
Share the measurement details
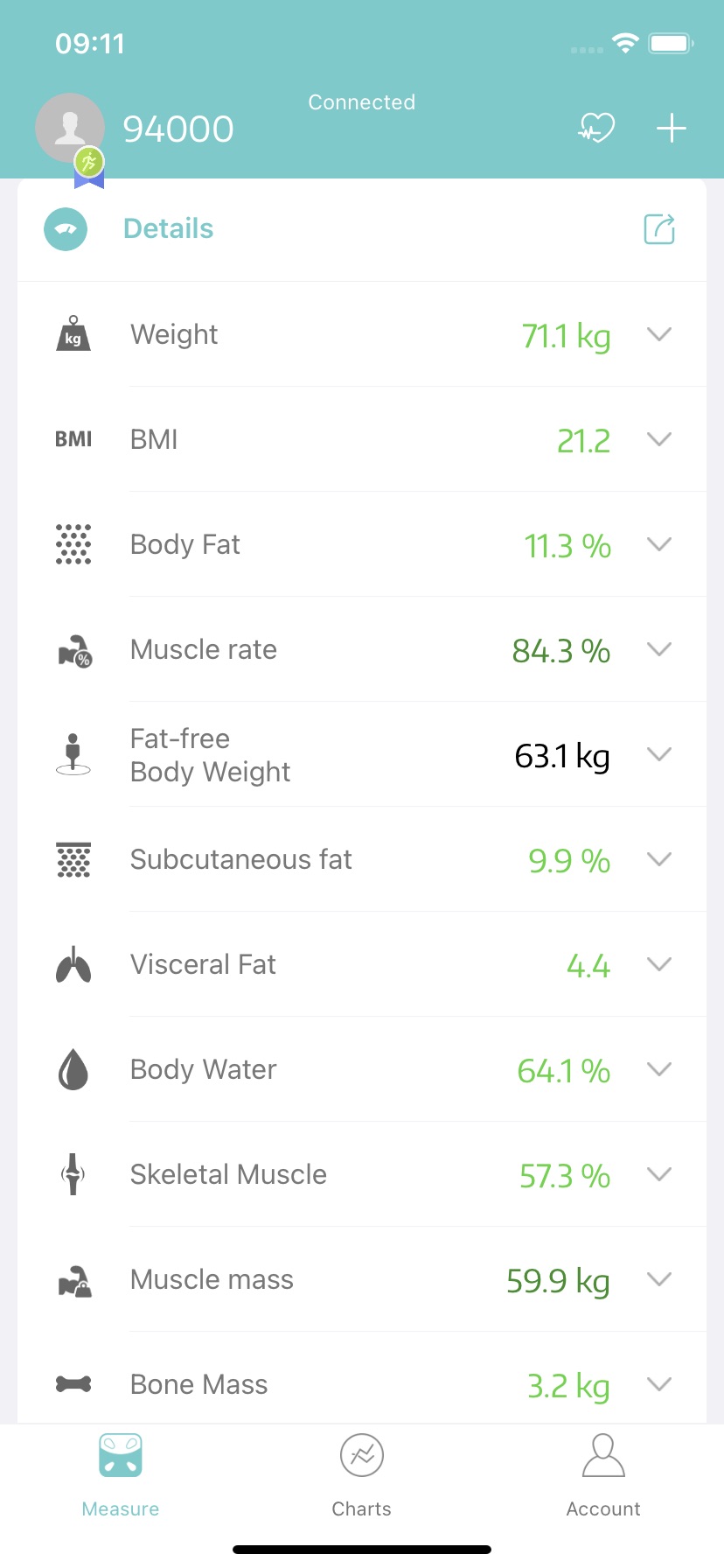click(x=659, y=229)
